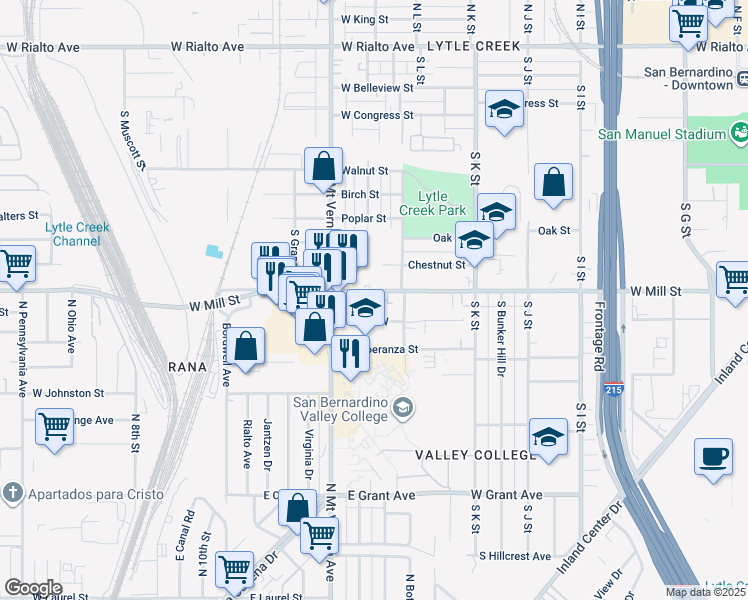Open the shopping bag marker at Walnut St
The image size is (748, 600).
(x=323, y=168)
